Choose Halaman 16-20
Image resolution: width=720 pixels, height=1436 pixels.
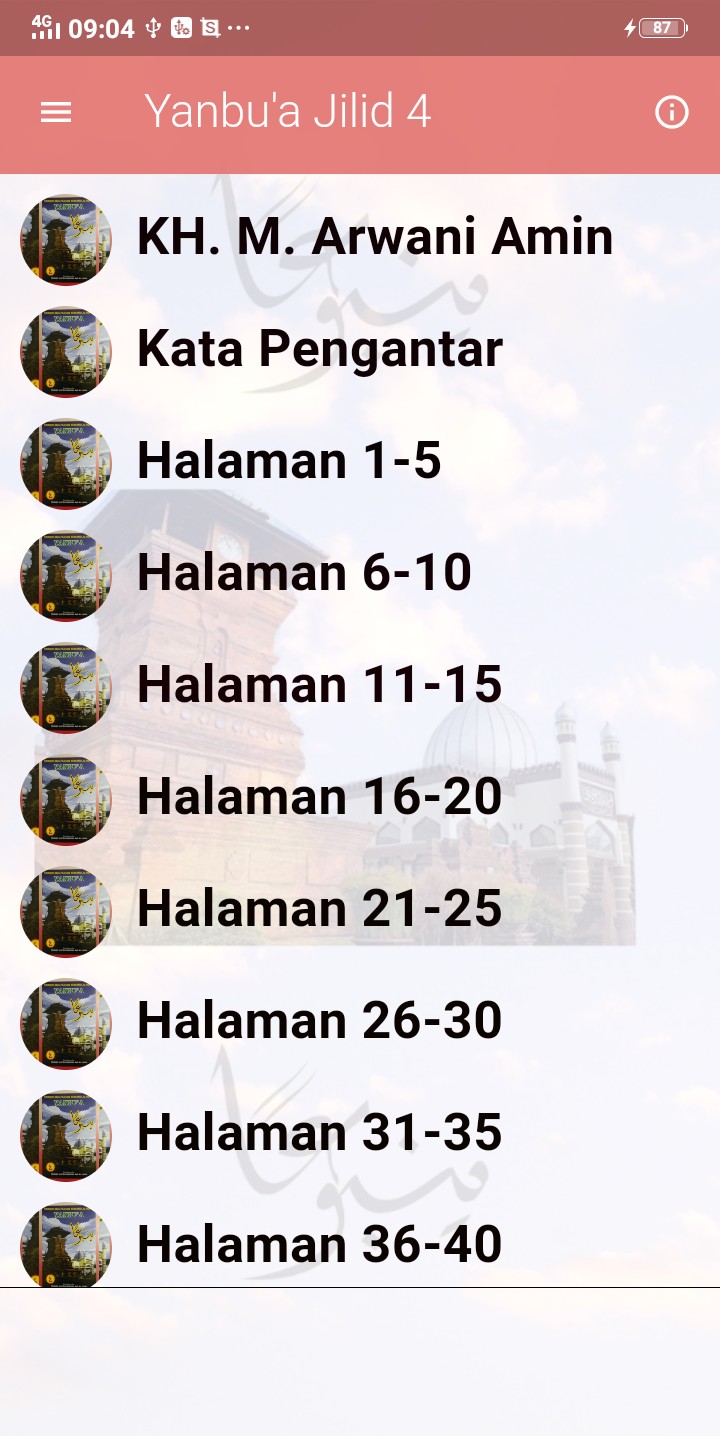(360, 799)
